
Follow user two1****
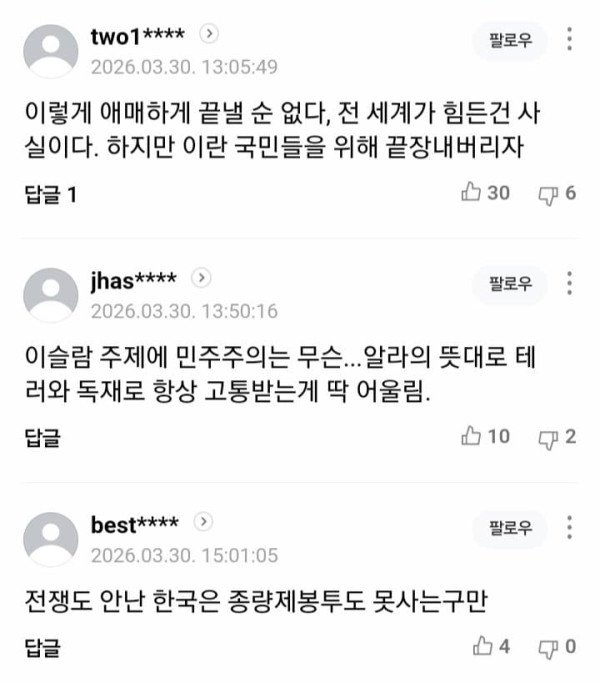point(510,41)
